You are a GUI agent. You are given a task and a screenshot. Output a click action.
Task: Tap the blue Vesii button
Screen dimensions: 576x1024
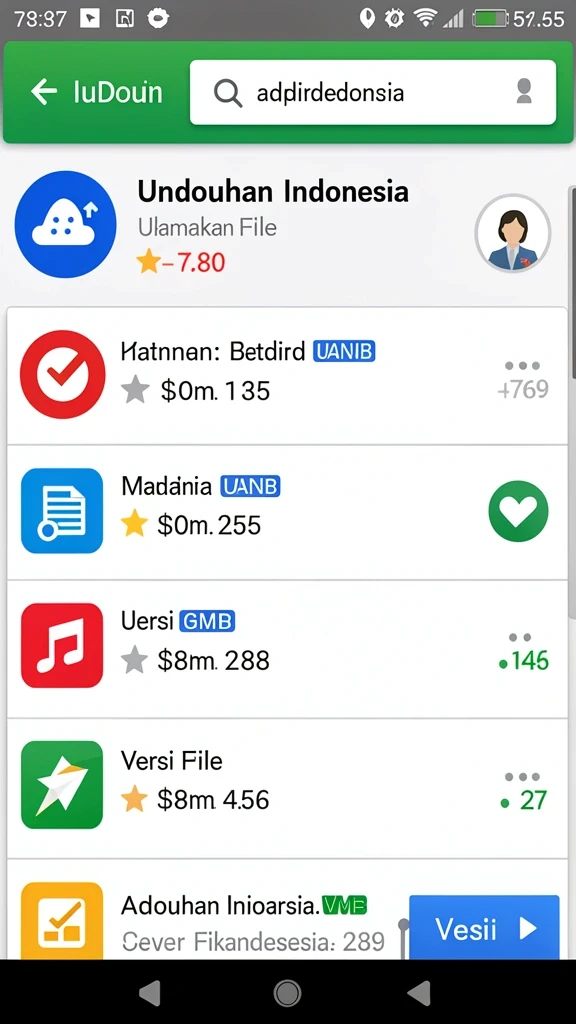[484, 927]
